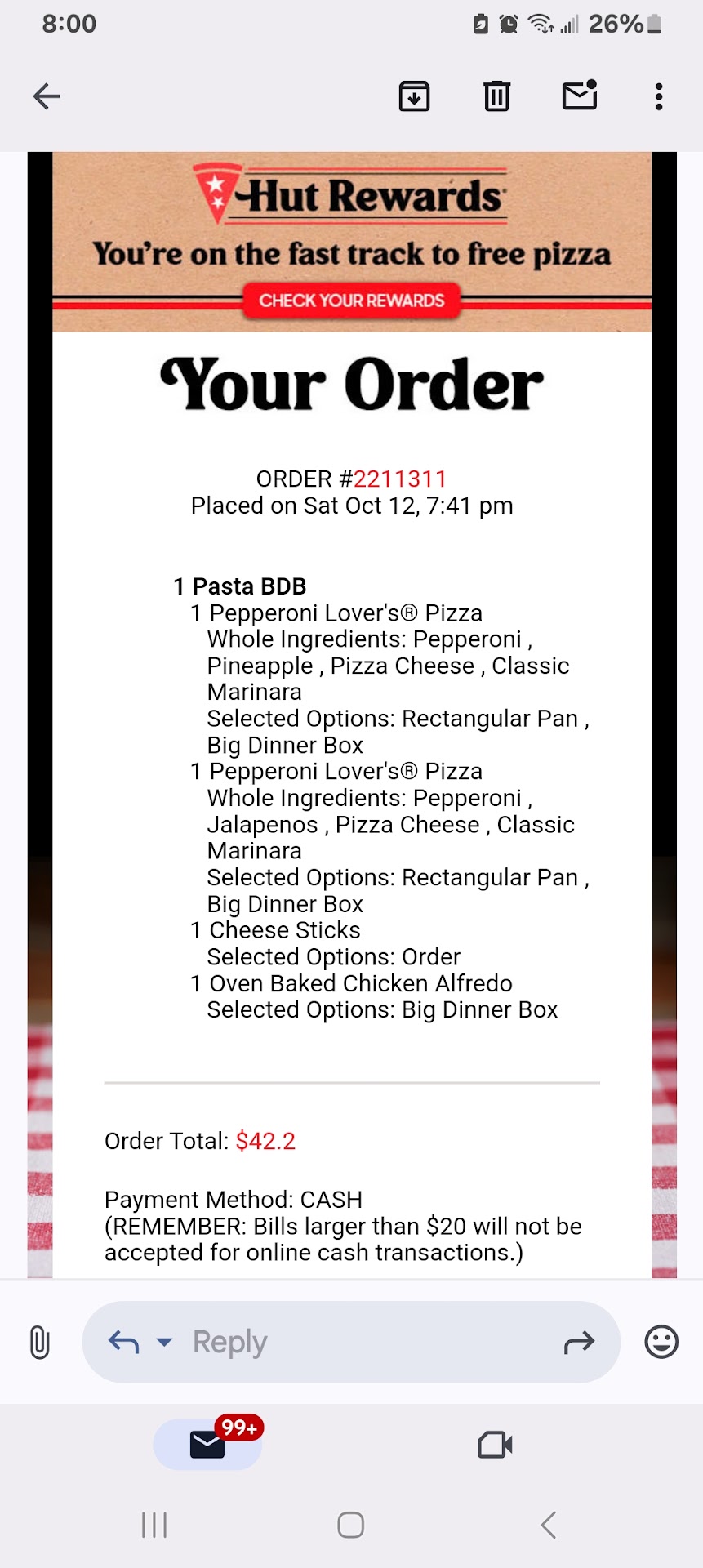Tap the Check Your Rewards button
703x1568 pixels.
(351, 301)
